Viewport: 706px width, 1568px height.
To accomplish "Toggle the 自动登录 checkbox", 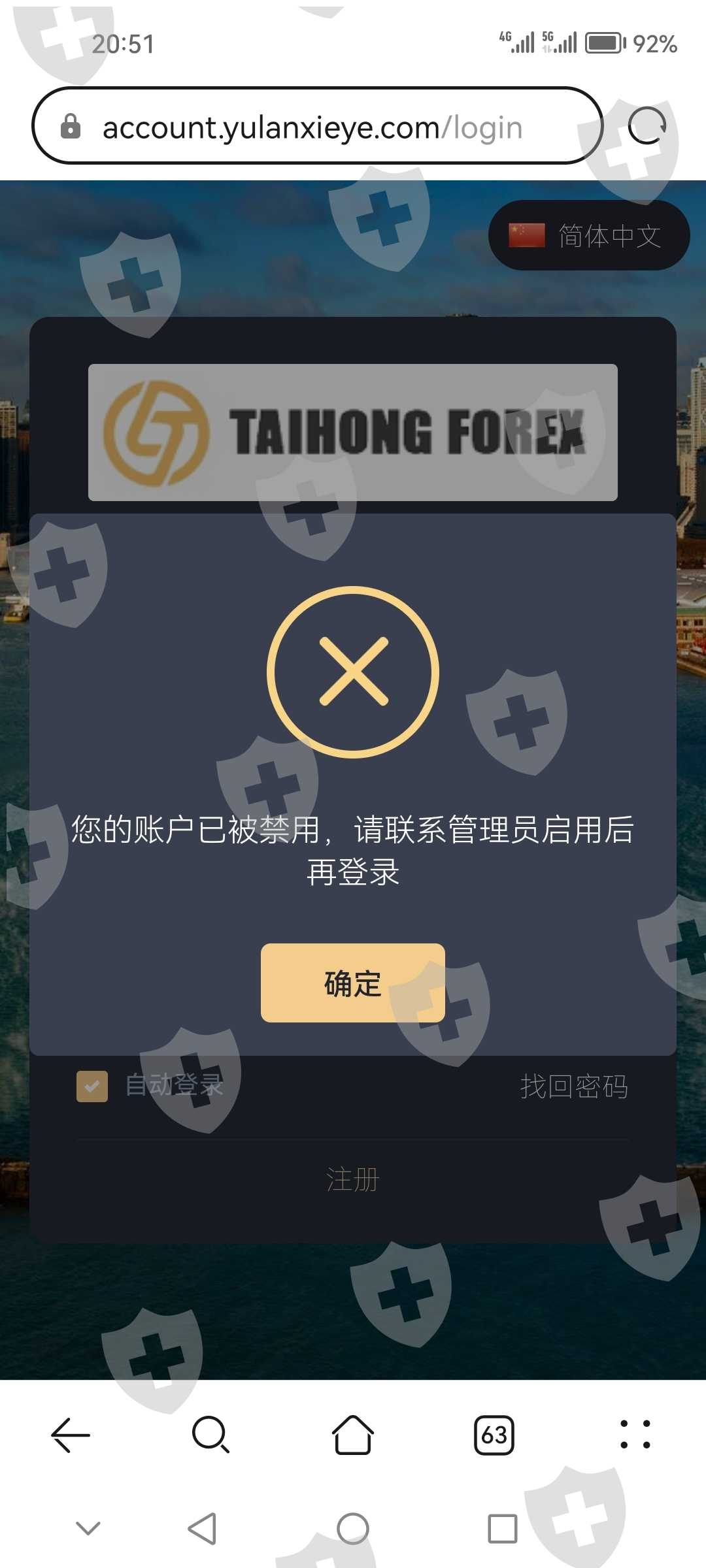I will 92,1086.
